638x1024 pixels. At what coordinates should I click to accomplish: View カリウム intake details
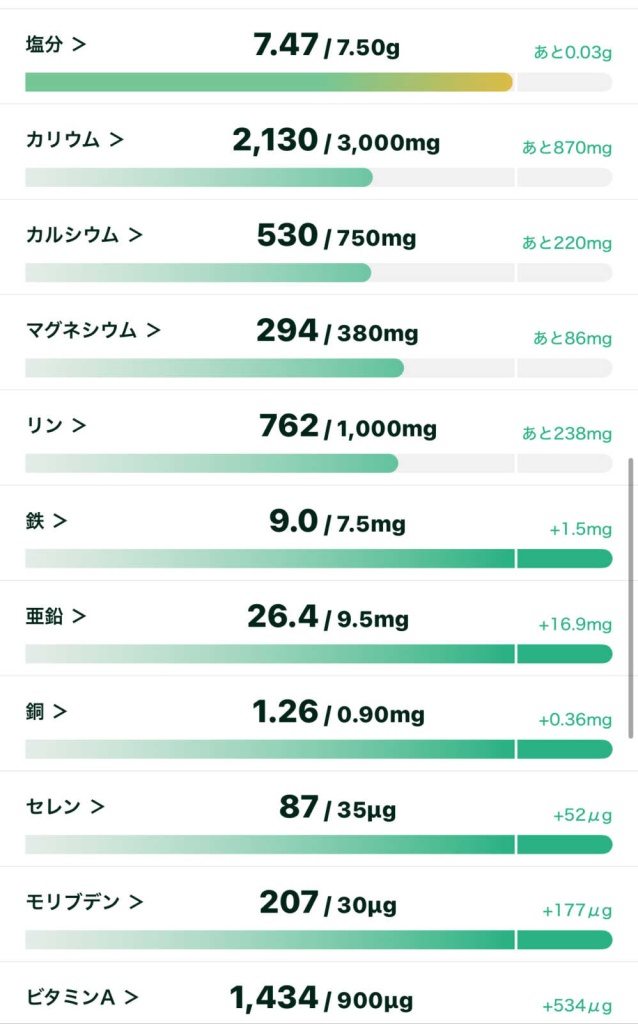point(75,140)
